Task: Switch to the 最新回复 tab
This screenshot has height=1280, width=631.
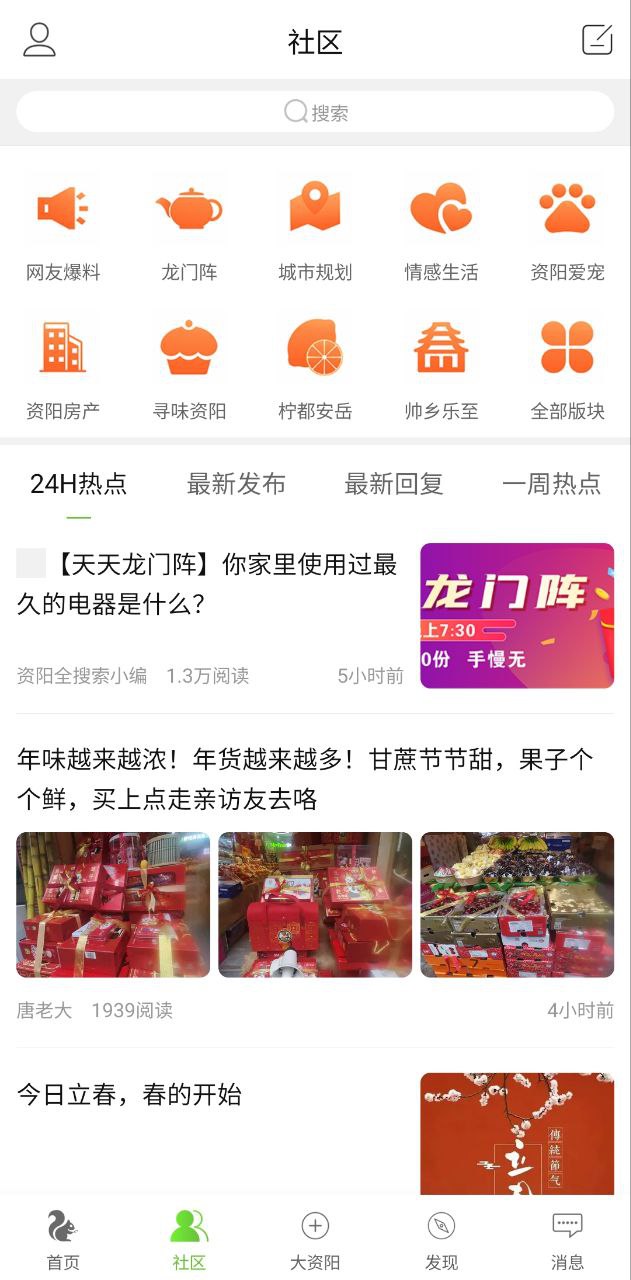Action: tap(393, 485)
